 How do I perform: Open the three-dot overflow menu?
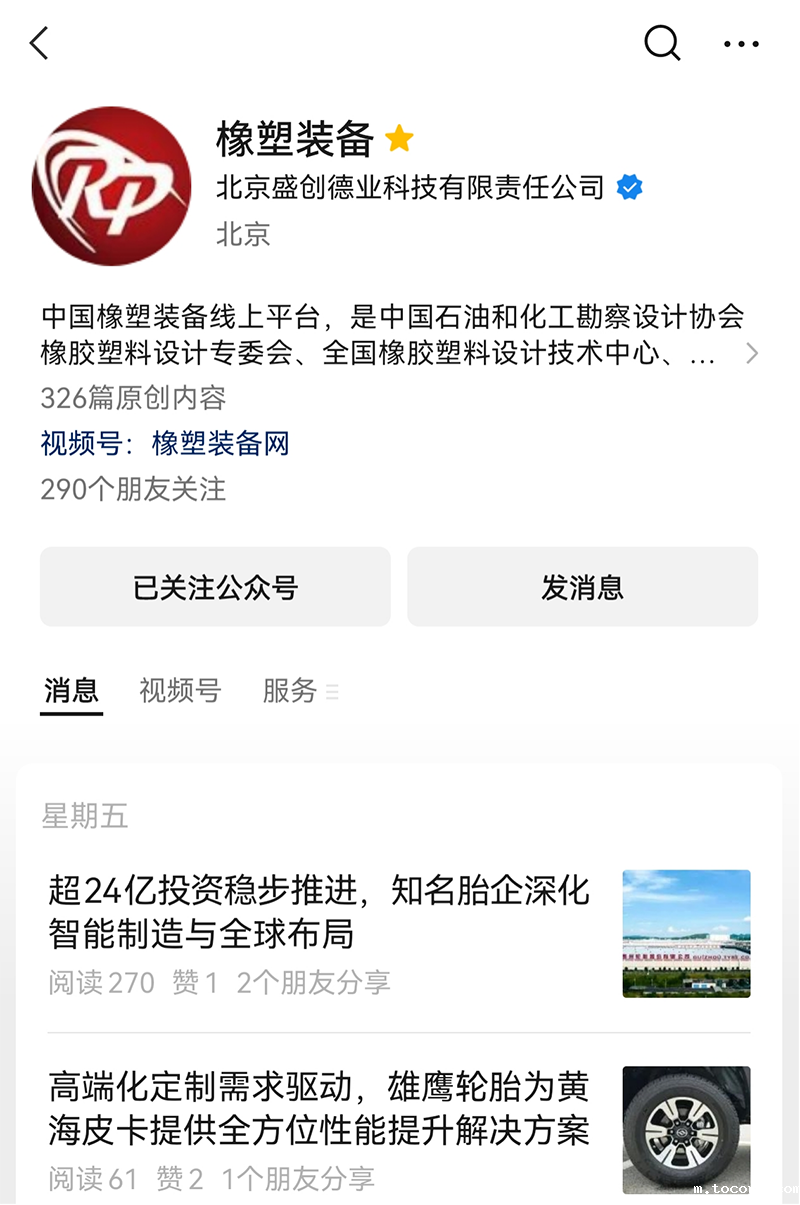[741, 43]
